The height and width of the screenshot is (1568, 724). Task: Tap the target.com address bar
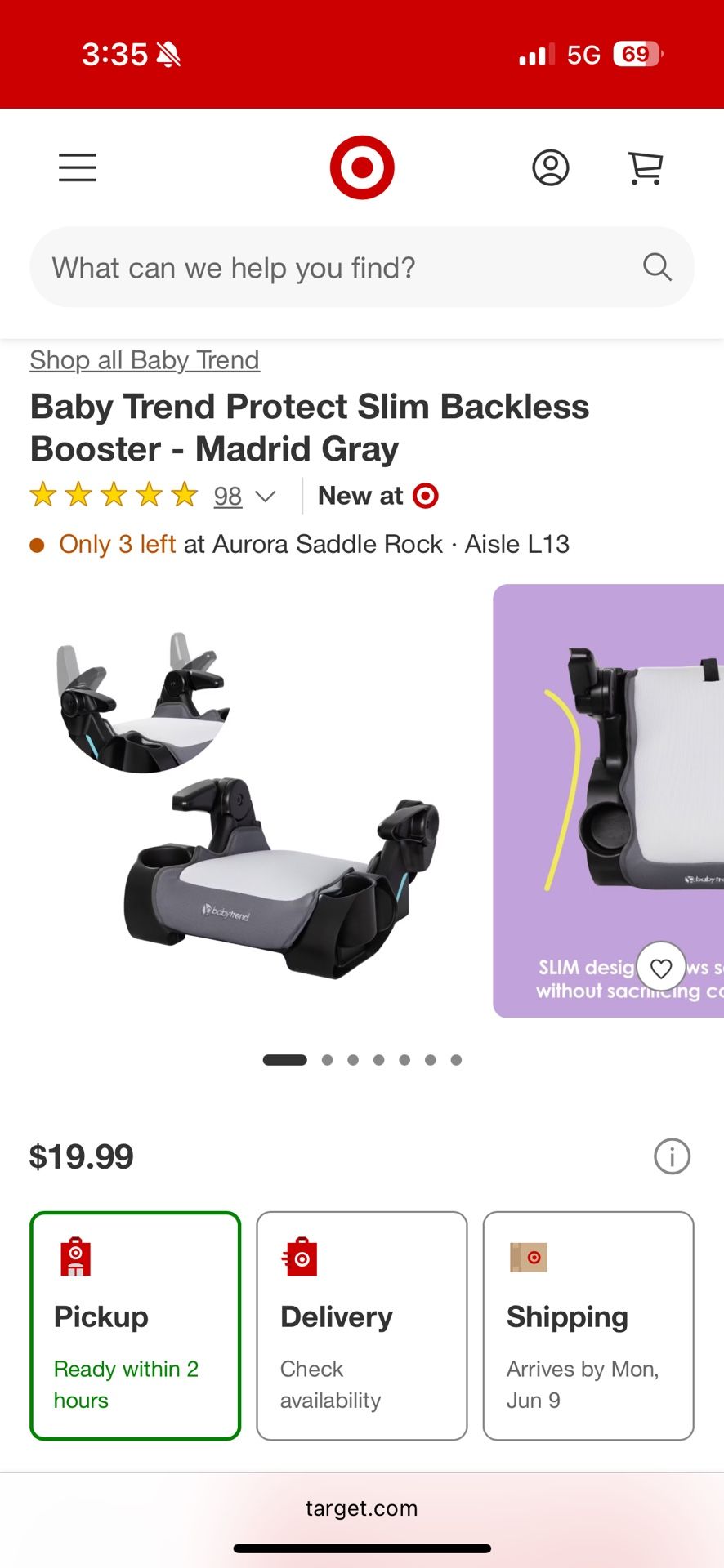click(362, 1508)
